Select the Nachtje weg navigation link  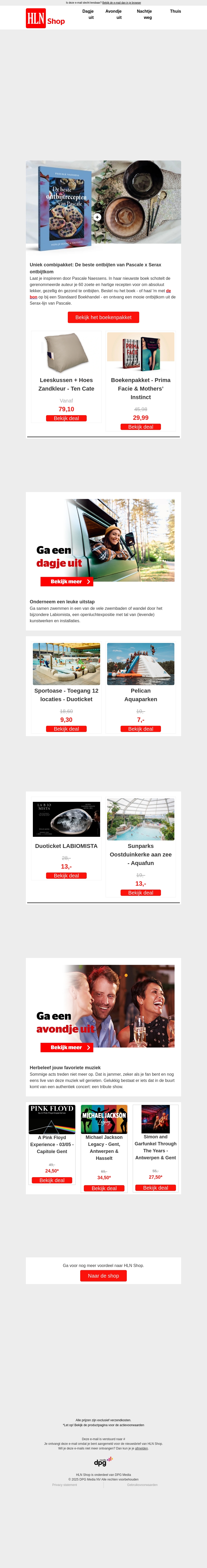(x=144, y=14)
